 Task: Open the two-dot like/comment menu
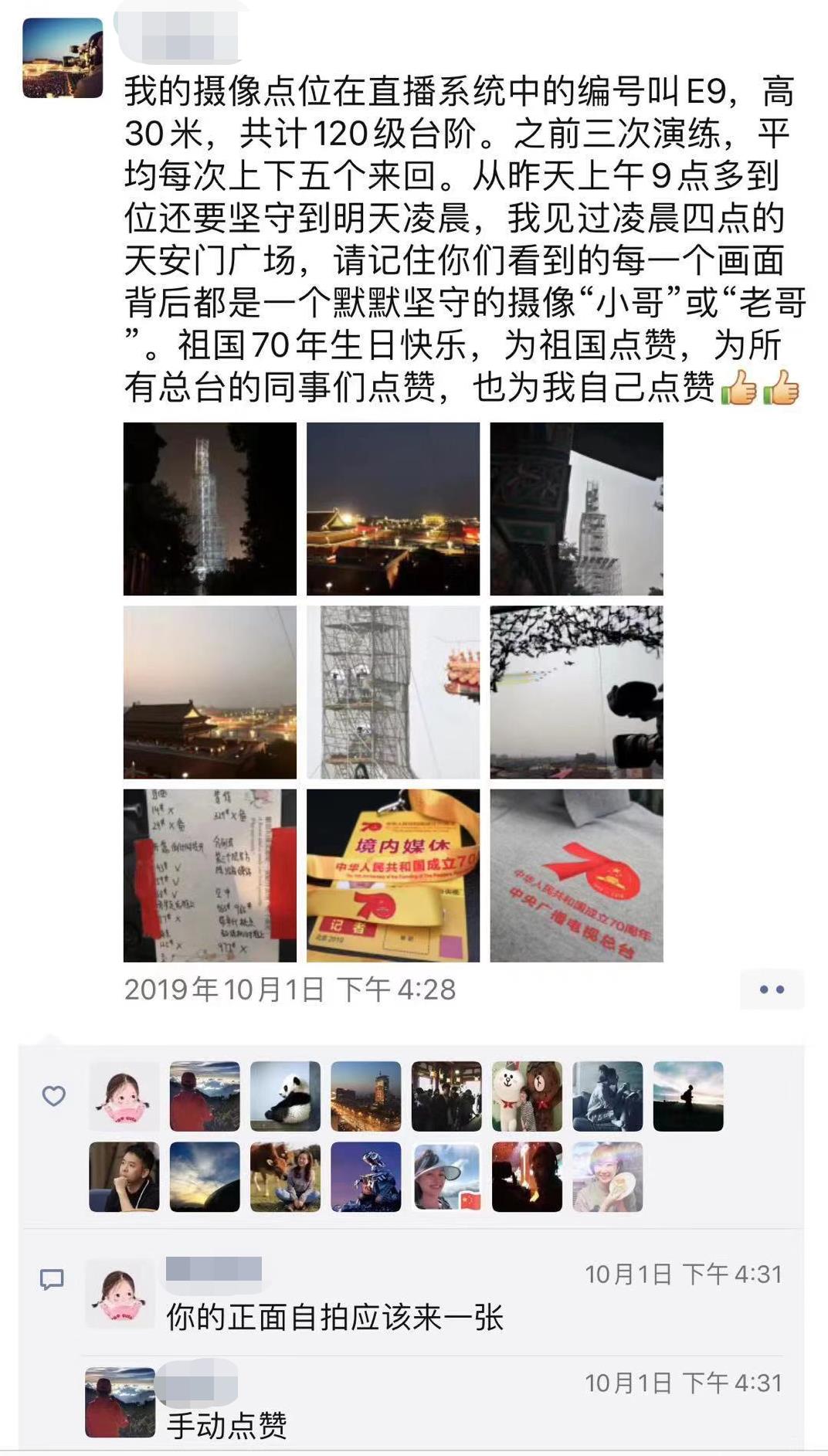(x=772, y=989)
